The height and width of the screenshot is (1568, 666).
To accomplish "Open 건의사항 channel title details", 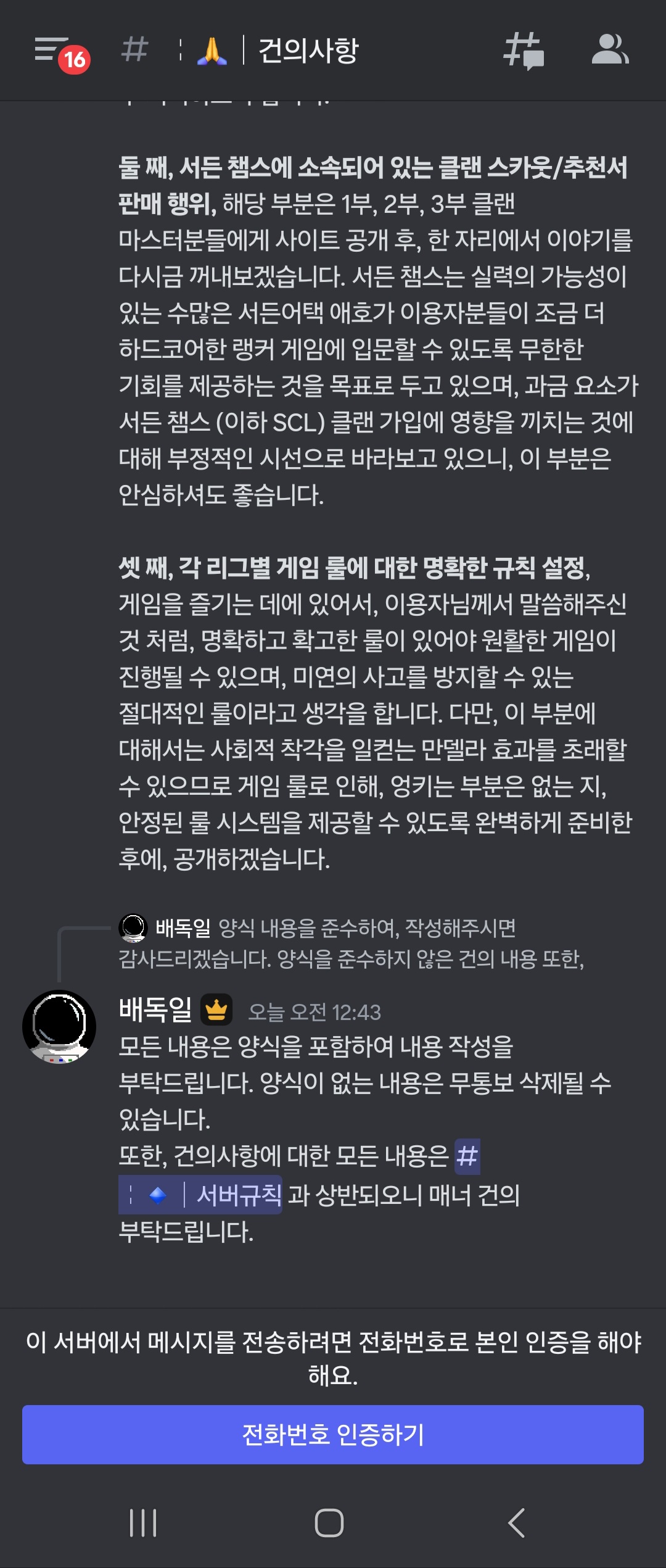I will (307, 51).
